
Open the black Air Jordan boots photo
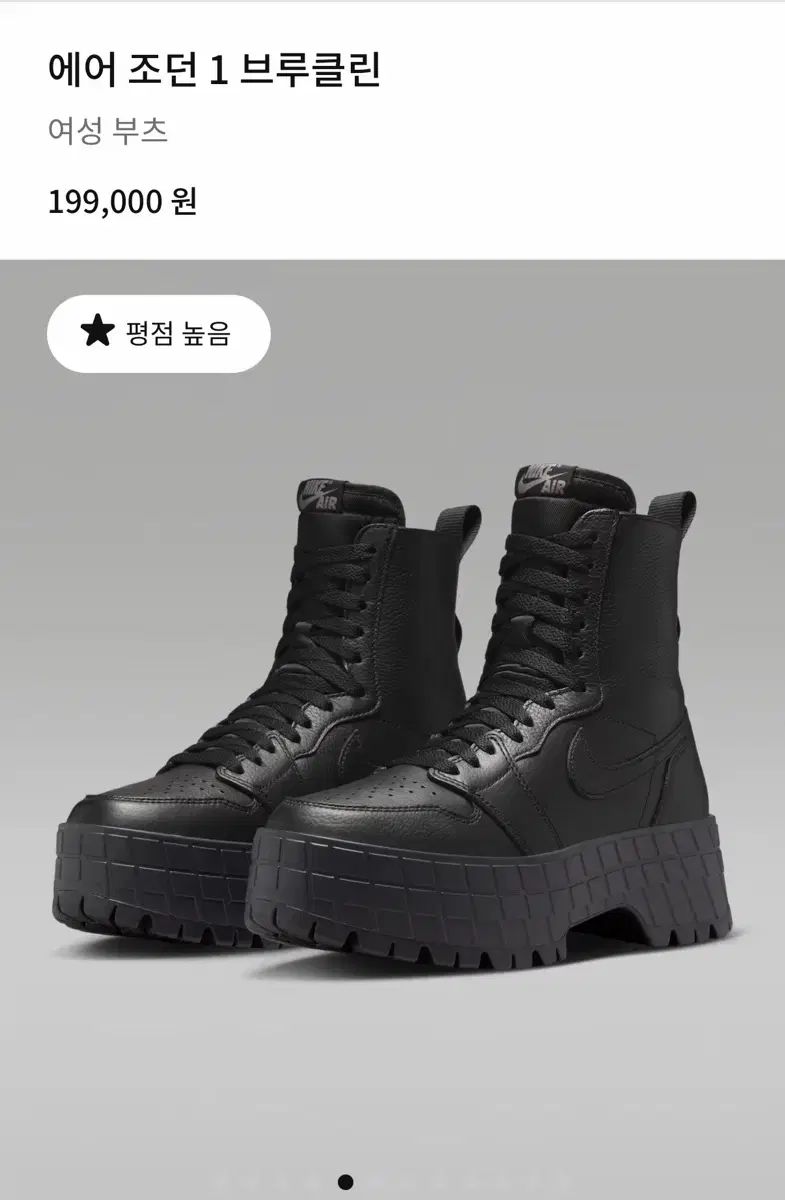coord(400,720)
